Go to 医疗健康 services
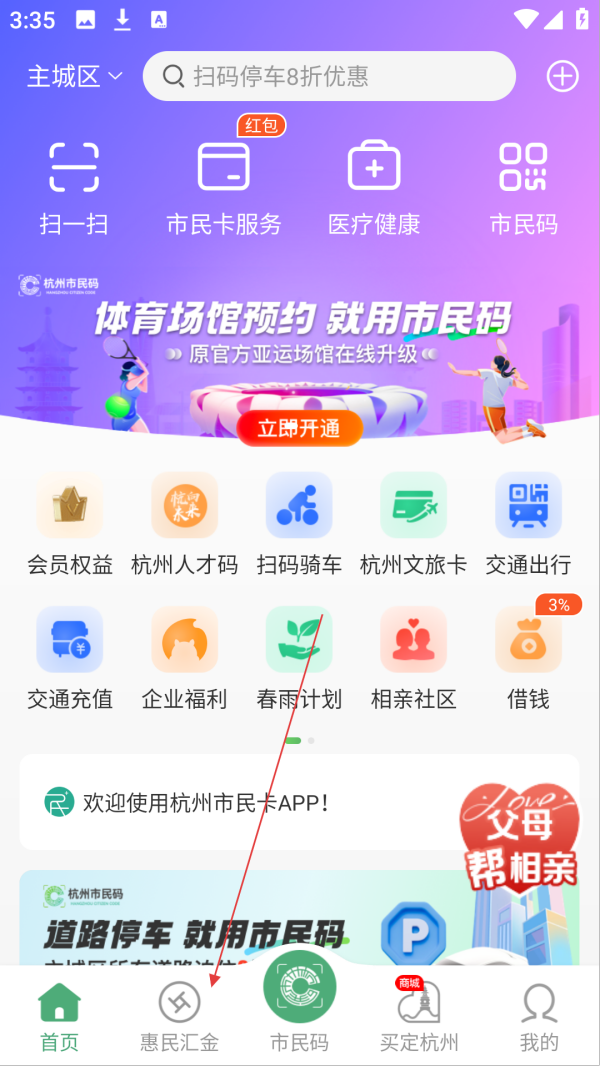This screenshot has width=600, height=1066. coord(374,187)
